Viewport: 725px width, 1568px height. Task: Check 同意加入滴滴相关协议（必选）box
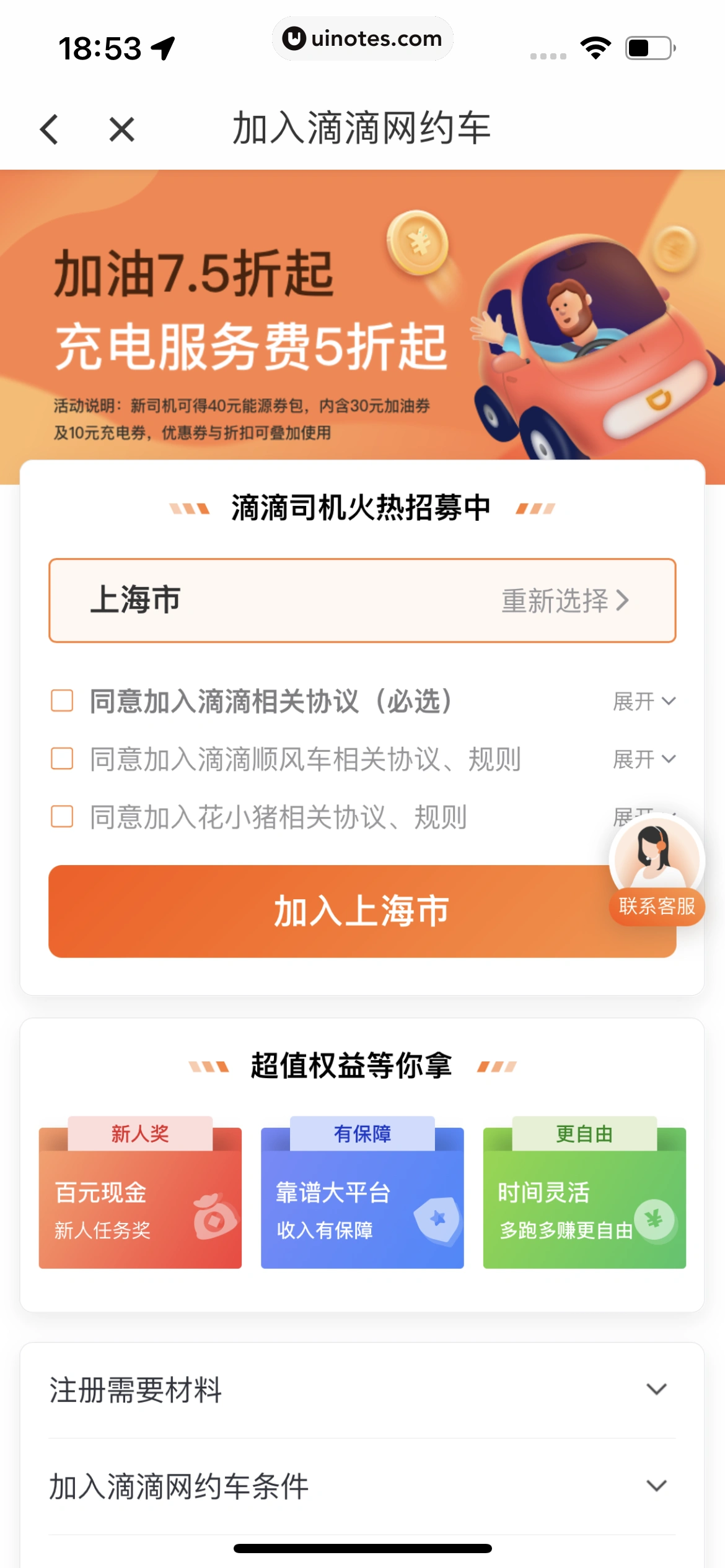62,701
